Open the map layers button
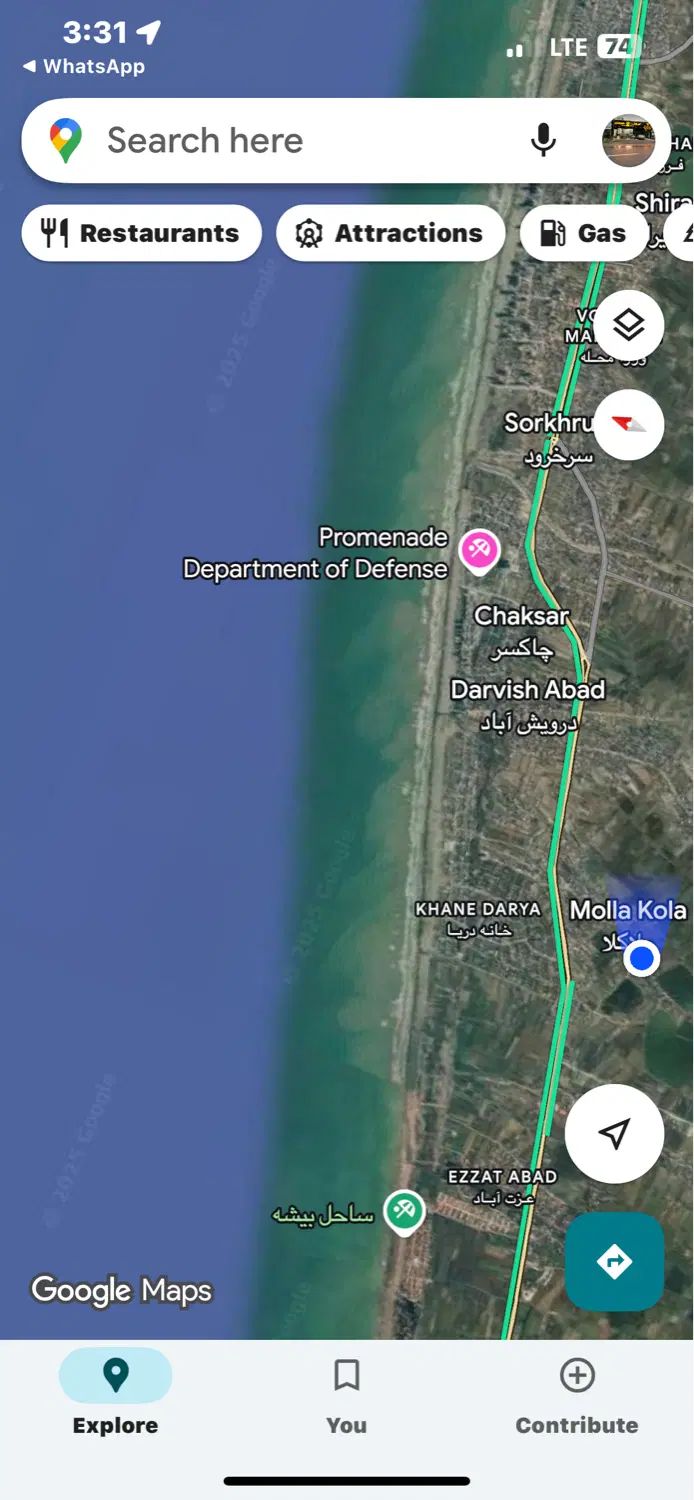This screenshot has height=1500, width=694. pyautogui.click(x=628, y=325)
